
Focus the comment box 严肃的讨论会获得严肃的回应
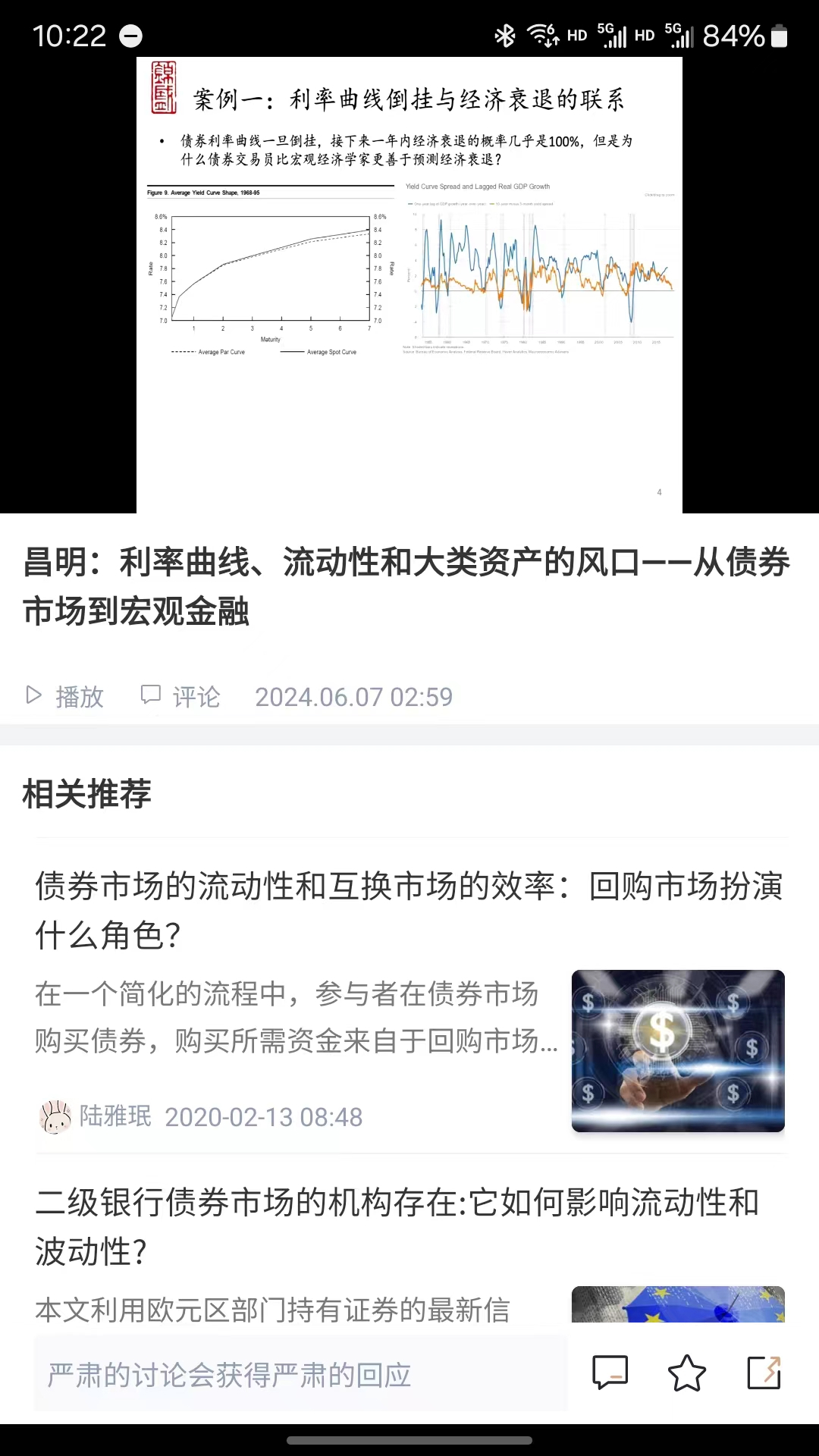point(300,1374)
